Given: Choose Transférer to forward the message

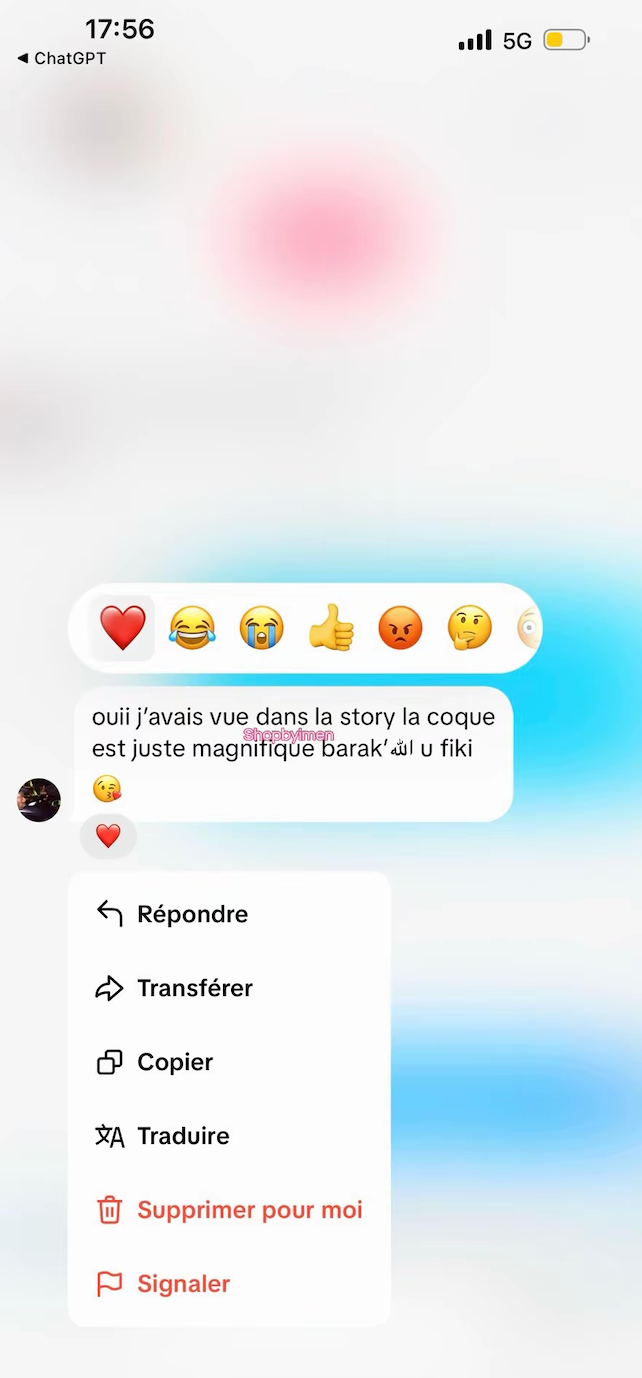Looking at the screenshot, I should (194, 988).
